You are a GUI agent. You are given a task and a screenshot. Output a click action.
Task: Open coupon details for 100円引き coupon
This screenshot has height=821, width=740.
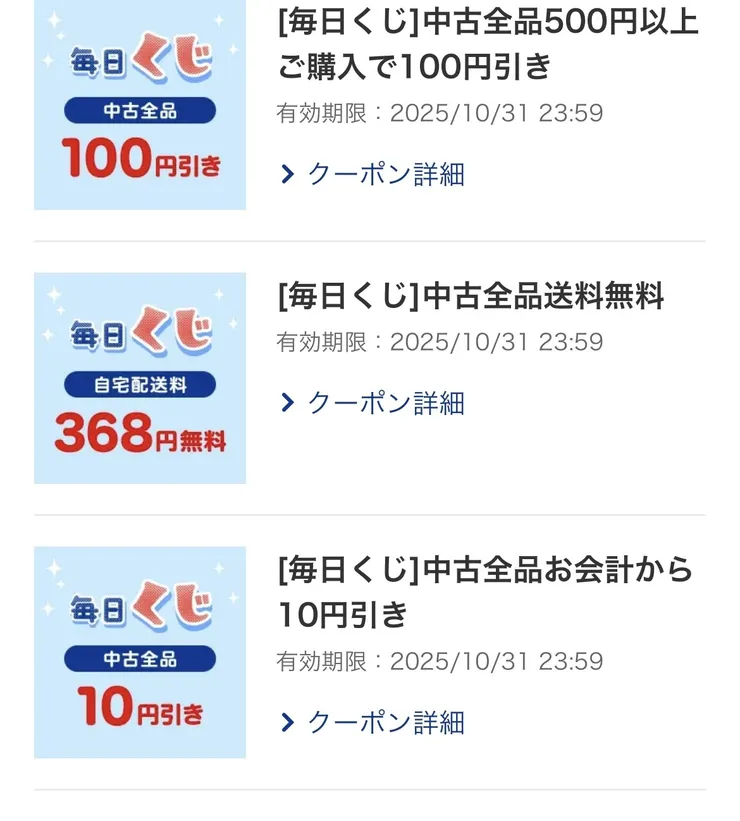coord(373,175)
